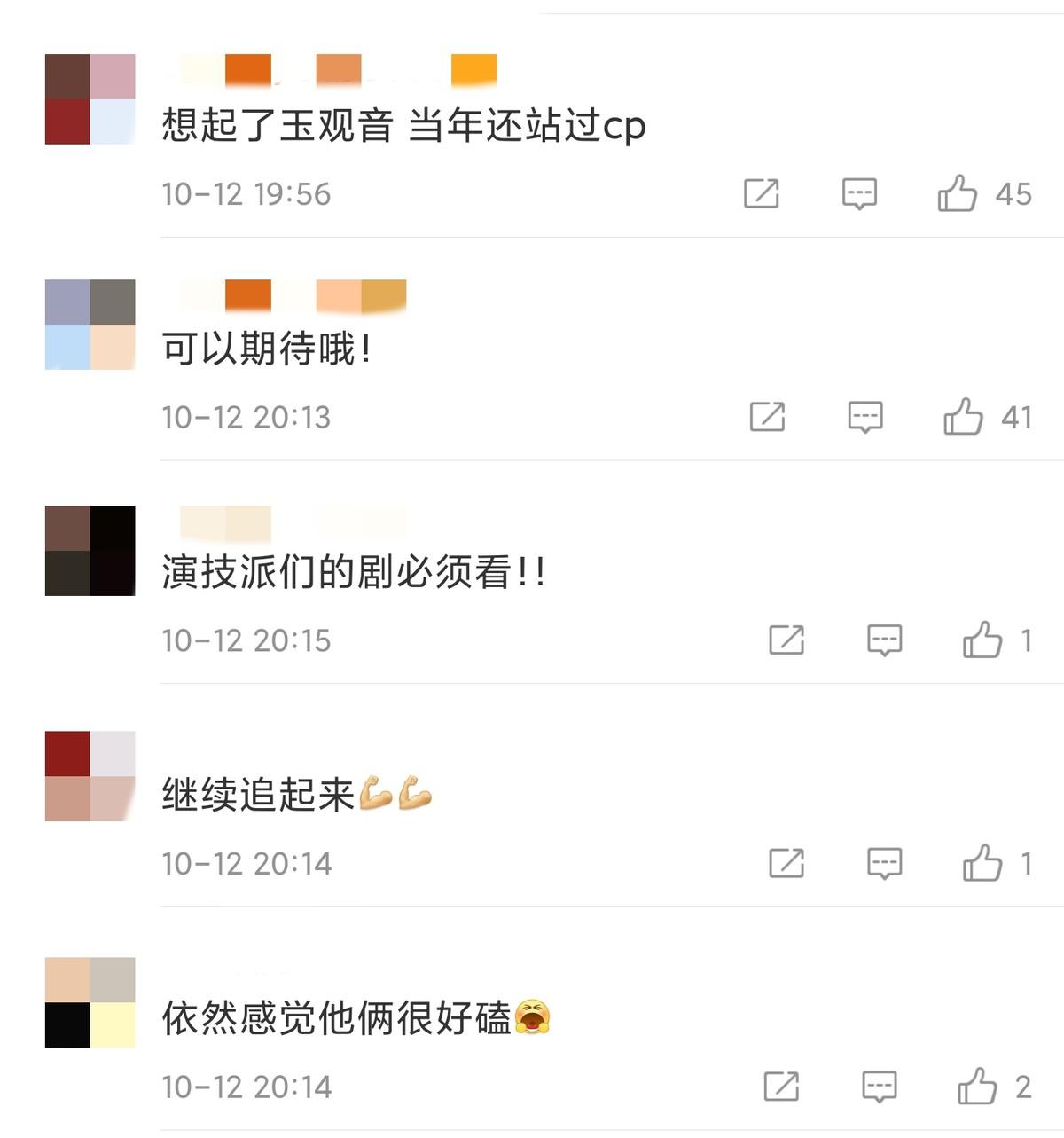The width and height of the screenshot is (1064, 1138).
Task: Like the comment '想起了玉观音 当年还站过cp'
Action: [958, 193]
